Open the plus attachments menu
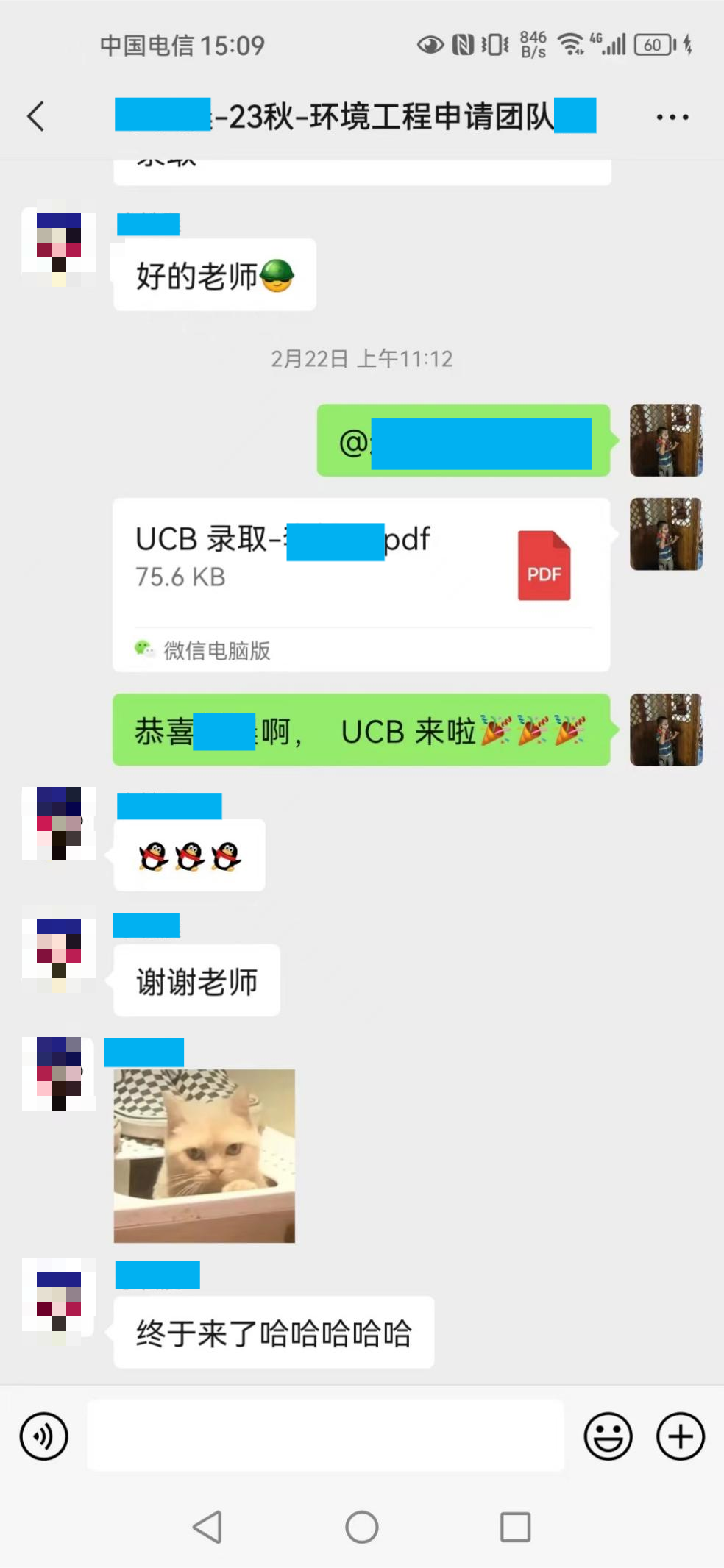This screenshot has width=724, height=1568. click(x=681, y=1436)
